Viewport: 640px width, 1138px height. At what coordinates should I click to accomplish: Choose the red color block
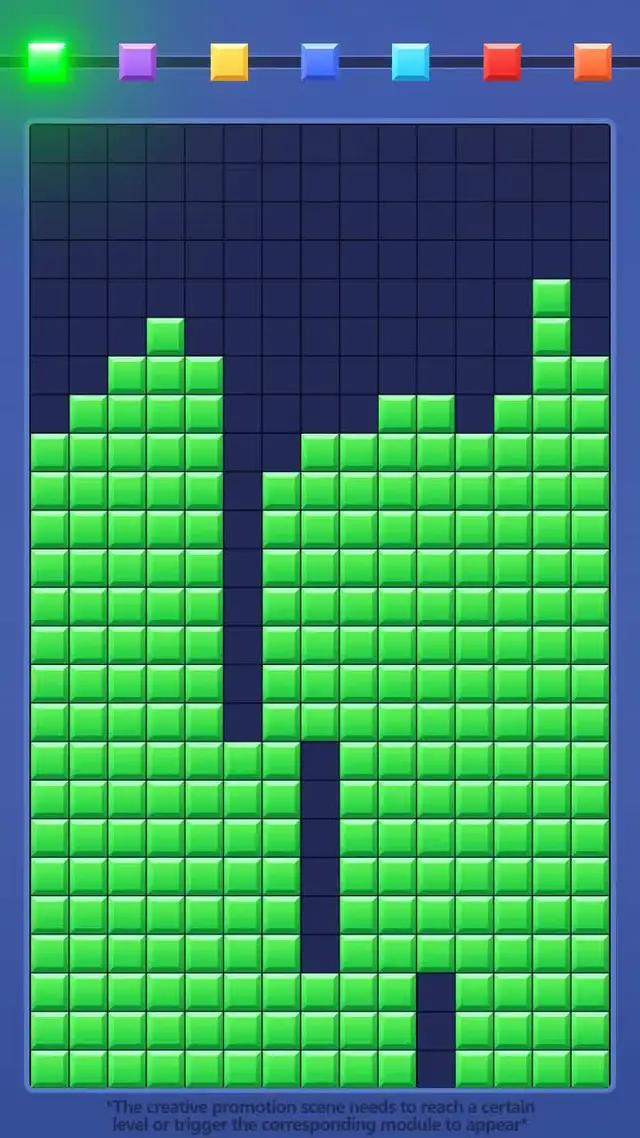click(502, 62)
